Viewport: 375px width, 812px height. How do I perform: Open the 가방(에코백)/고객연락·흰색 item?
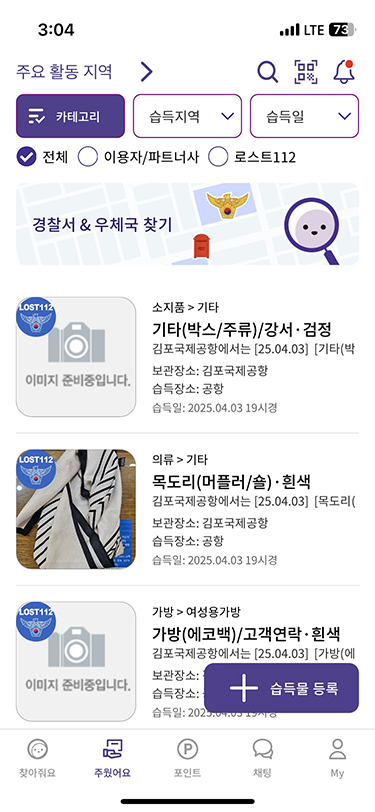[x=188, y=661]
